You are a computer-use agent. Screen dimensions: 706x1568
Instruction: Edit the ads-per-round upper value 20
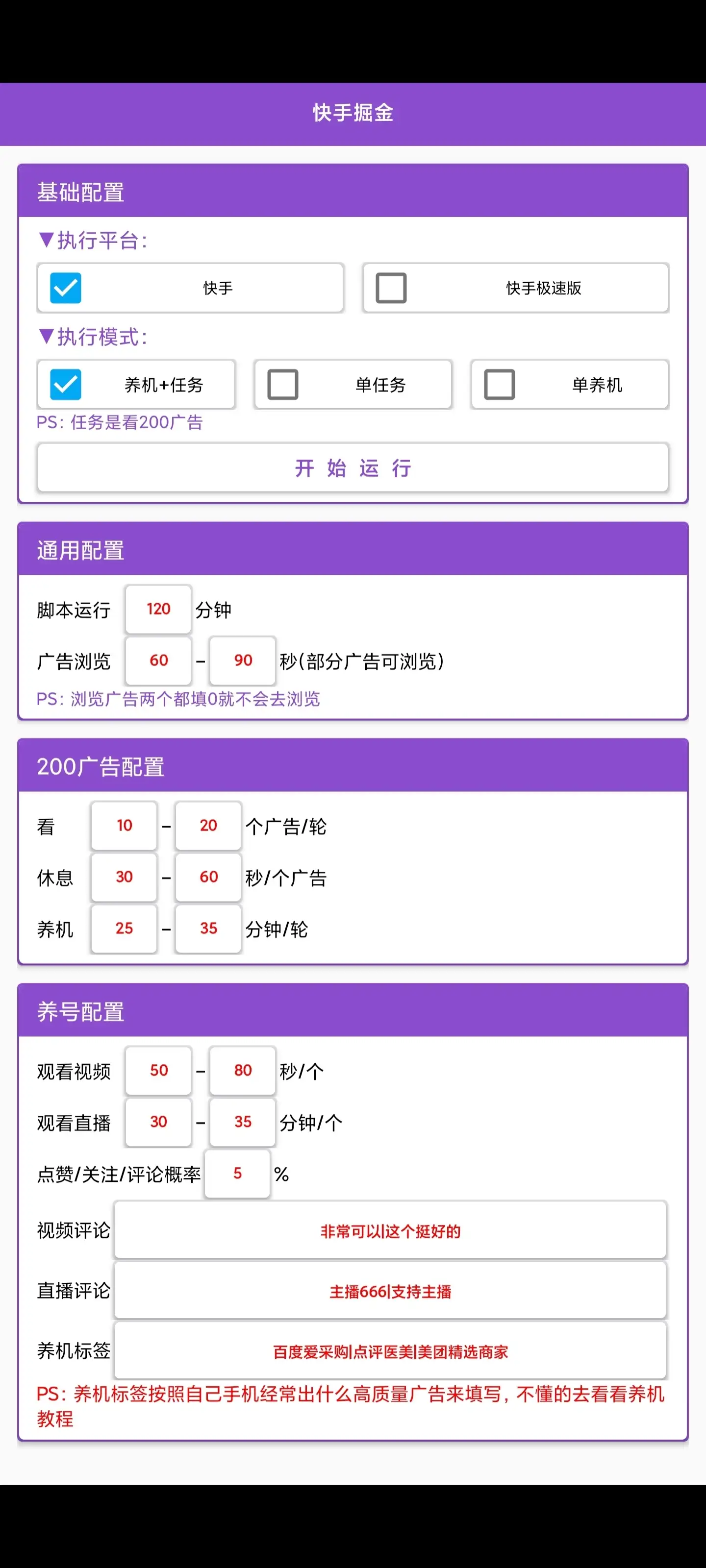pos(208,826)
